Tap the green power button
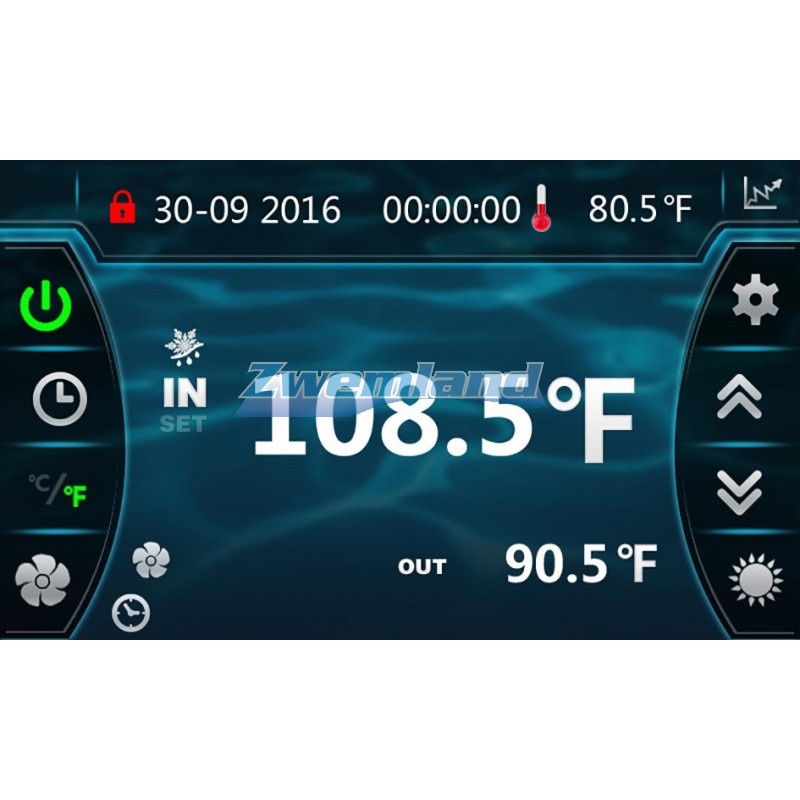The height and width of the screenshot is (800, 800). click(x=47, y=307)
